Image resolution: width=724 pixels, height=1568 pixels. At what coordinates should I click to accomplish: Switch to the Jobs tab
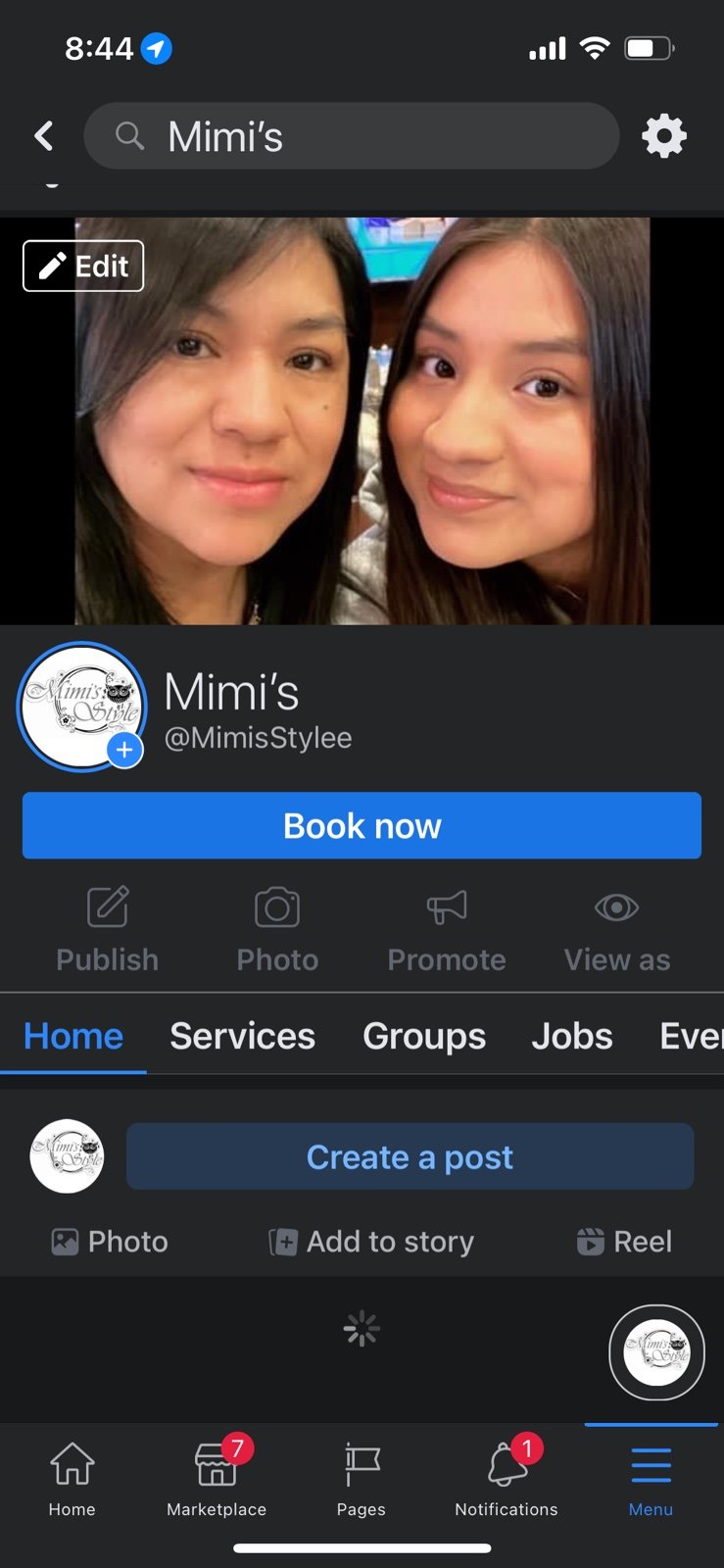pos(572,1036)
